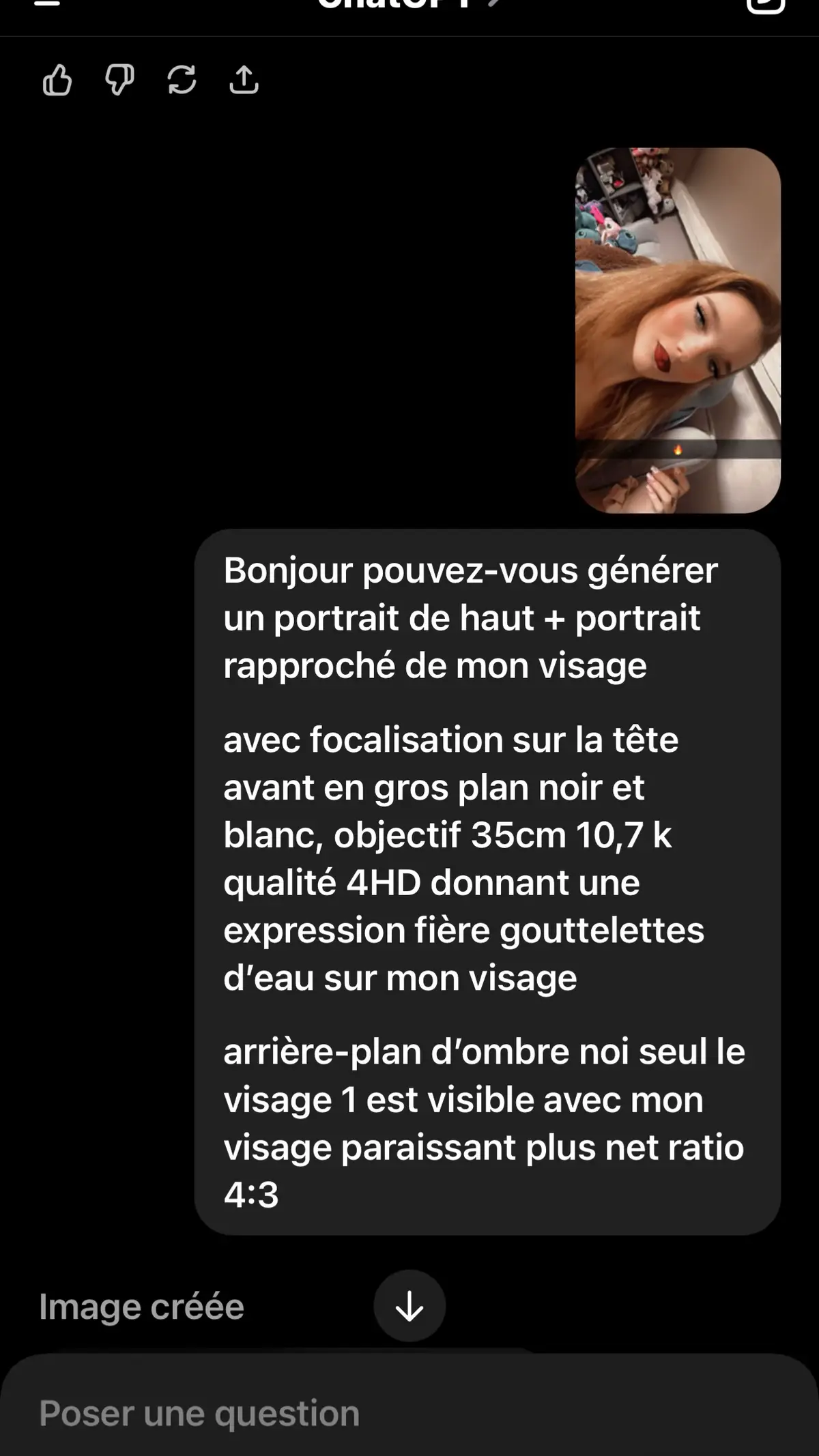Start a new chat from top-right icon
Viewport: 819px width, 1456px height.
[x=766, y=5]
